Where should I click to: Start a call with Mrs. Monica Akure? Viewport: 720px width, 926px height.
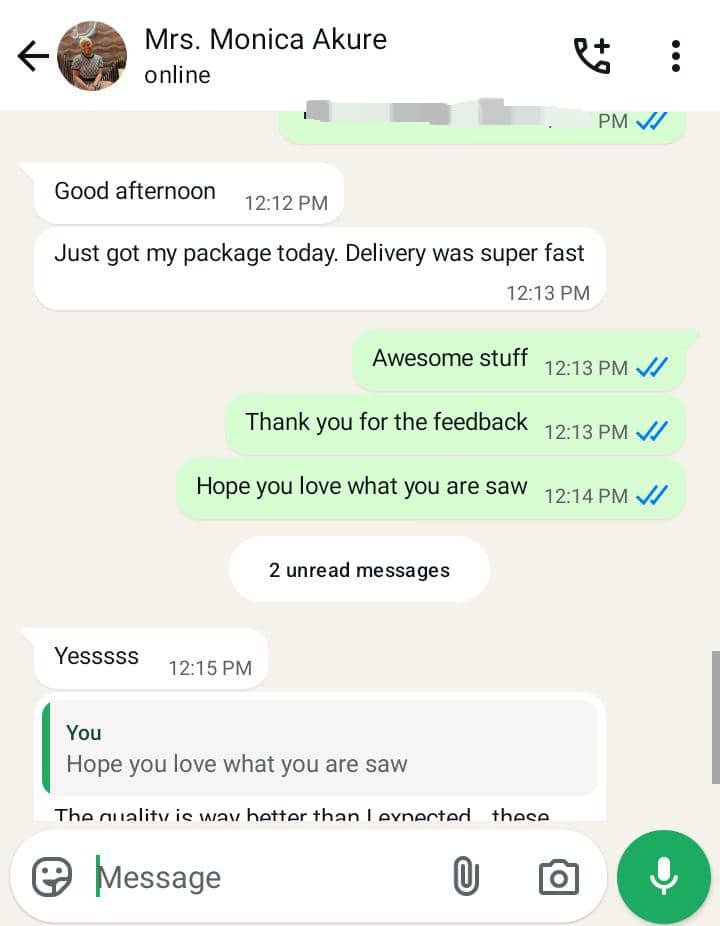pos(591,56)
